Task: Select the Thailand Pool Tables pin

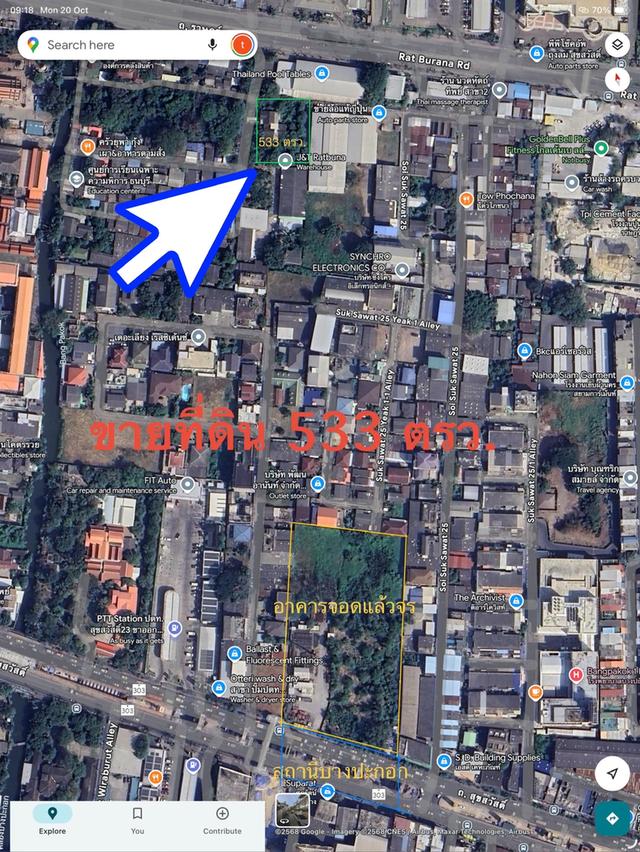Action: pyautogui.click(x=321, y=74)
